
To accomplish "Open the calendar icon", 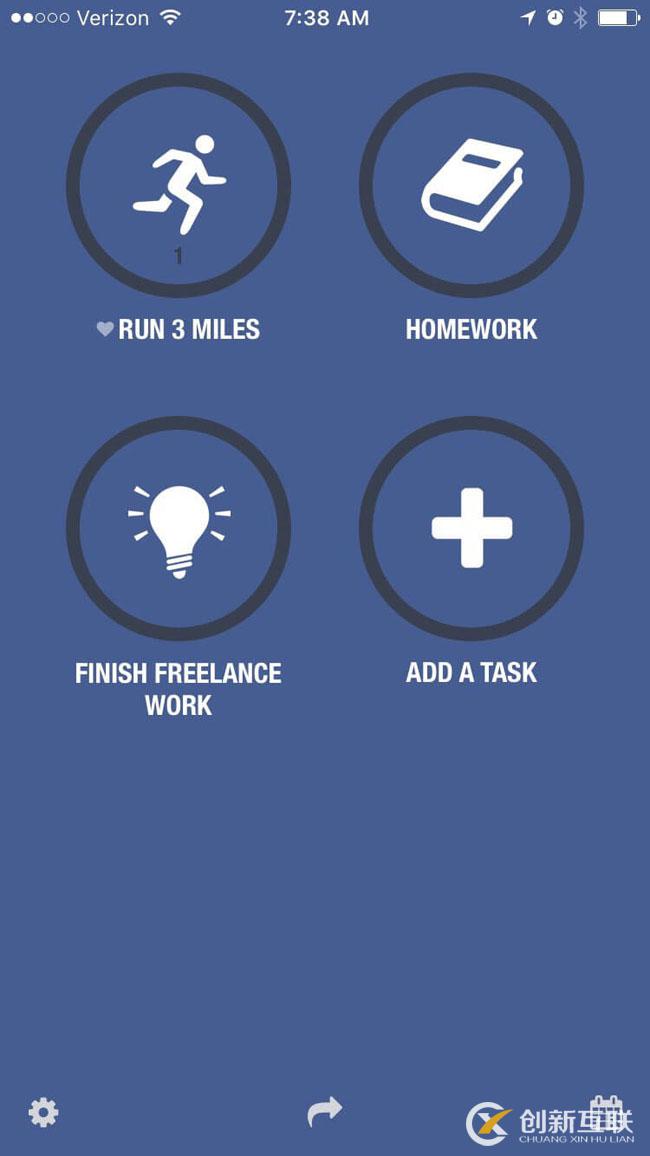I will click(x=605, y=1110).
